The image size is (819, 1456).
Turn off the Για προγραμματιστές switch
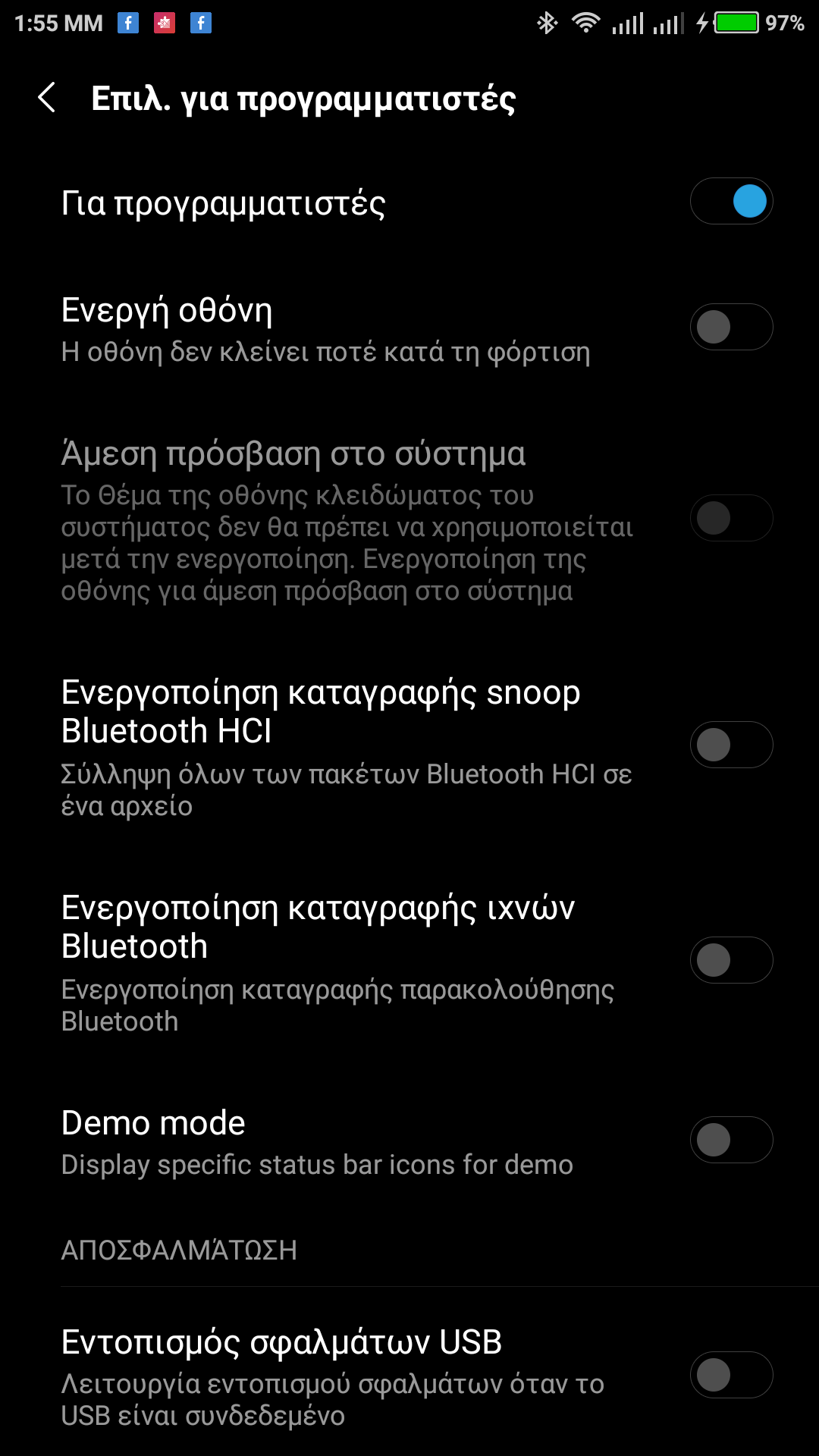click(x=731, y=202)
